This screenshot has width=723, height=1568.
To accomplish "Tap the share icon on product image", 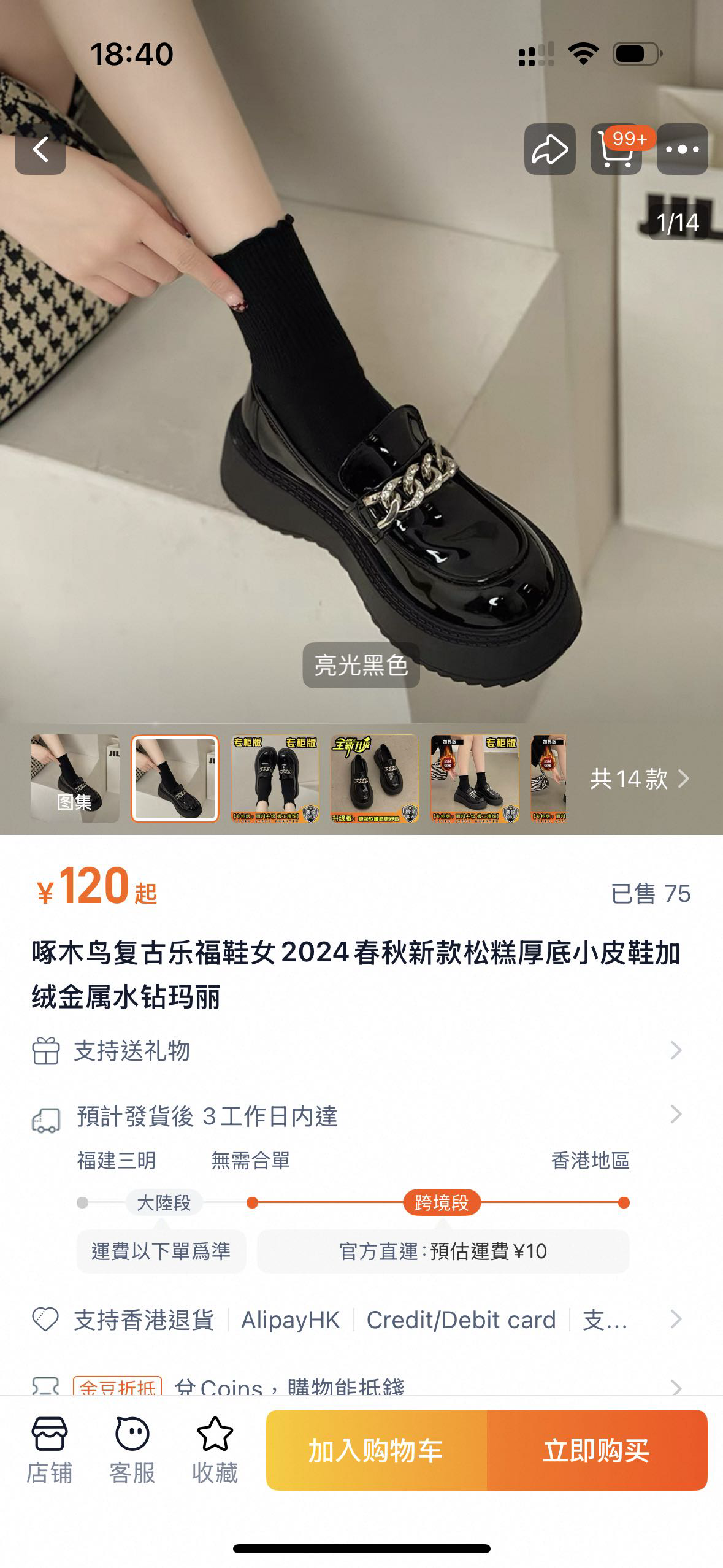I will 550,149.
